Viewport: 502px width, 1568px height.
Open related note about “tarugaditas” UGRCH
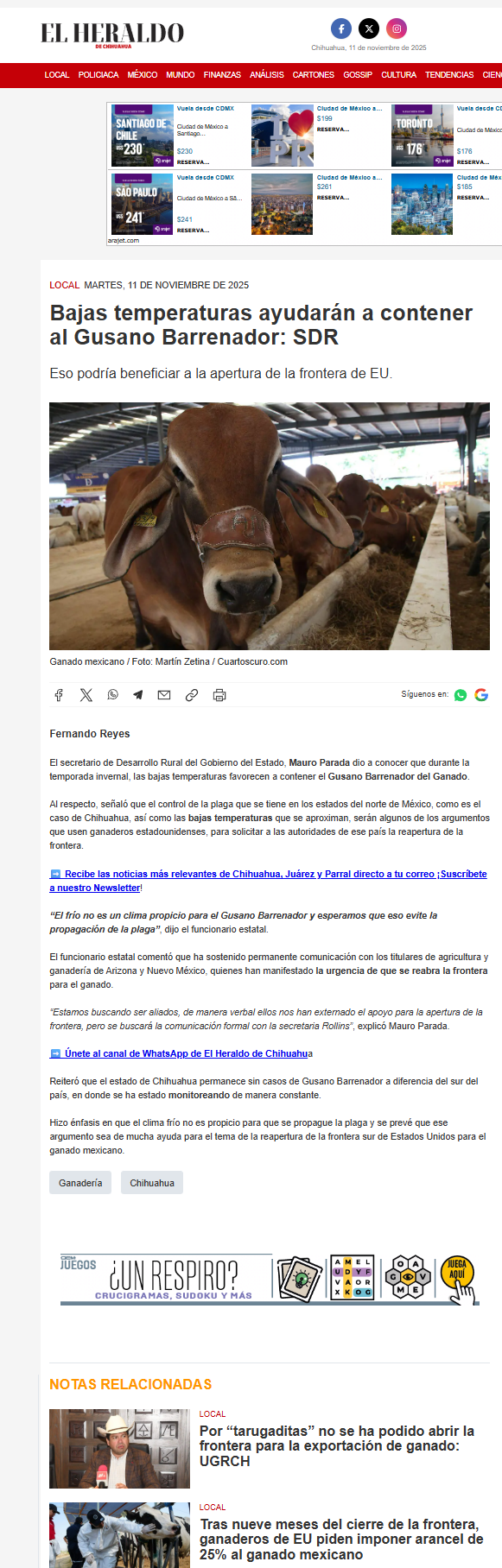(337, 1445)
